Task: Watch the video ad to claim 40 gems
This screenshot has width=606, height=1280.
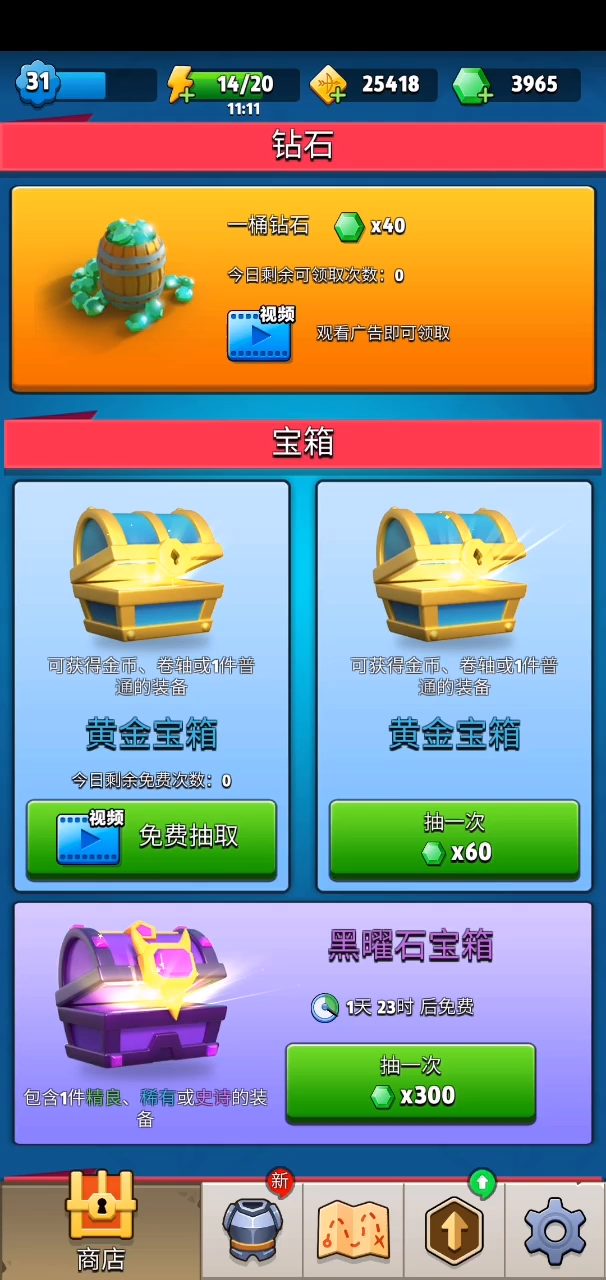Action: pos(261,334)
